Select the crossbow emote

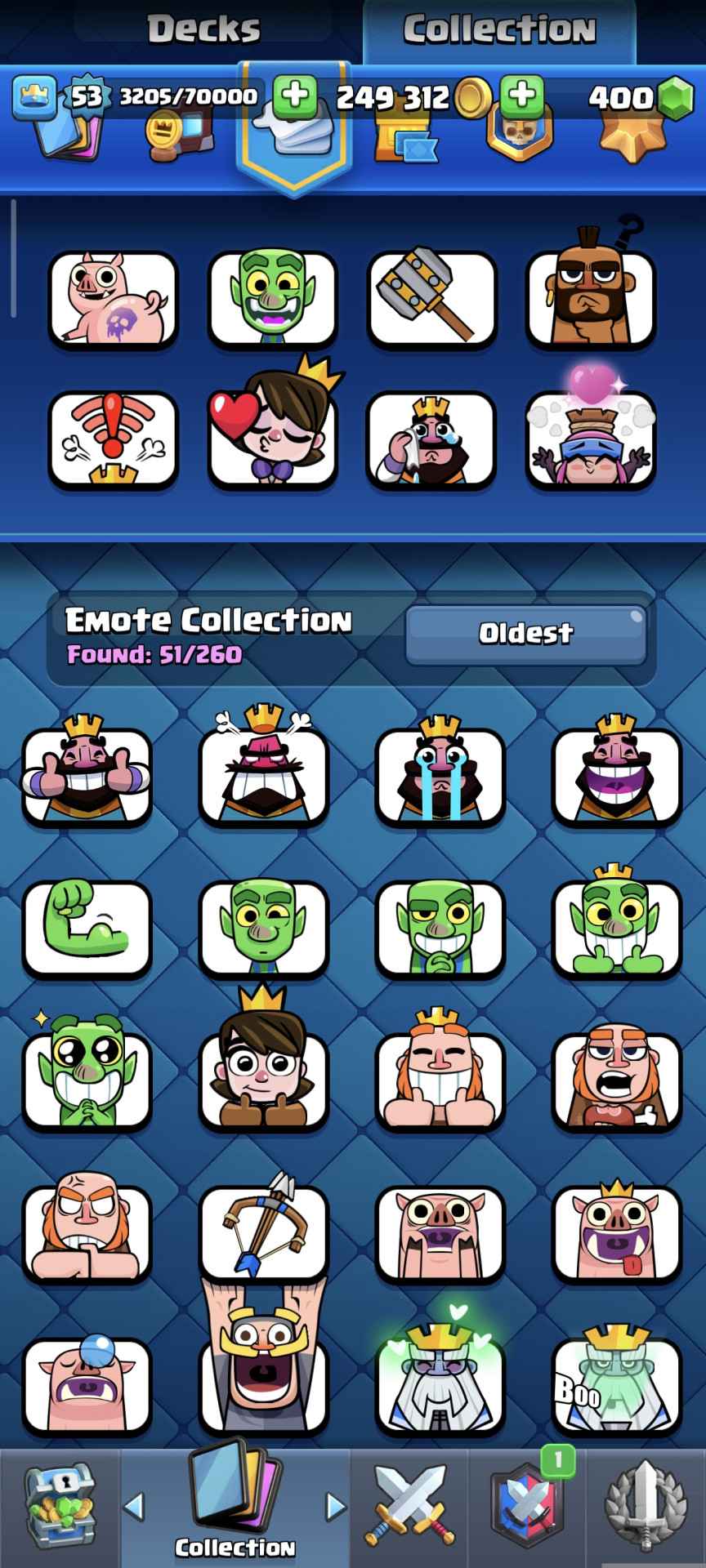coord(263,1233)
